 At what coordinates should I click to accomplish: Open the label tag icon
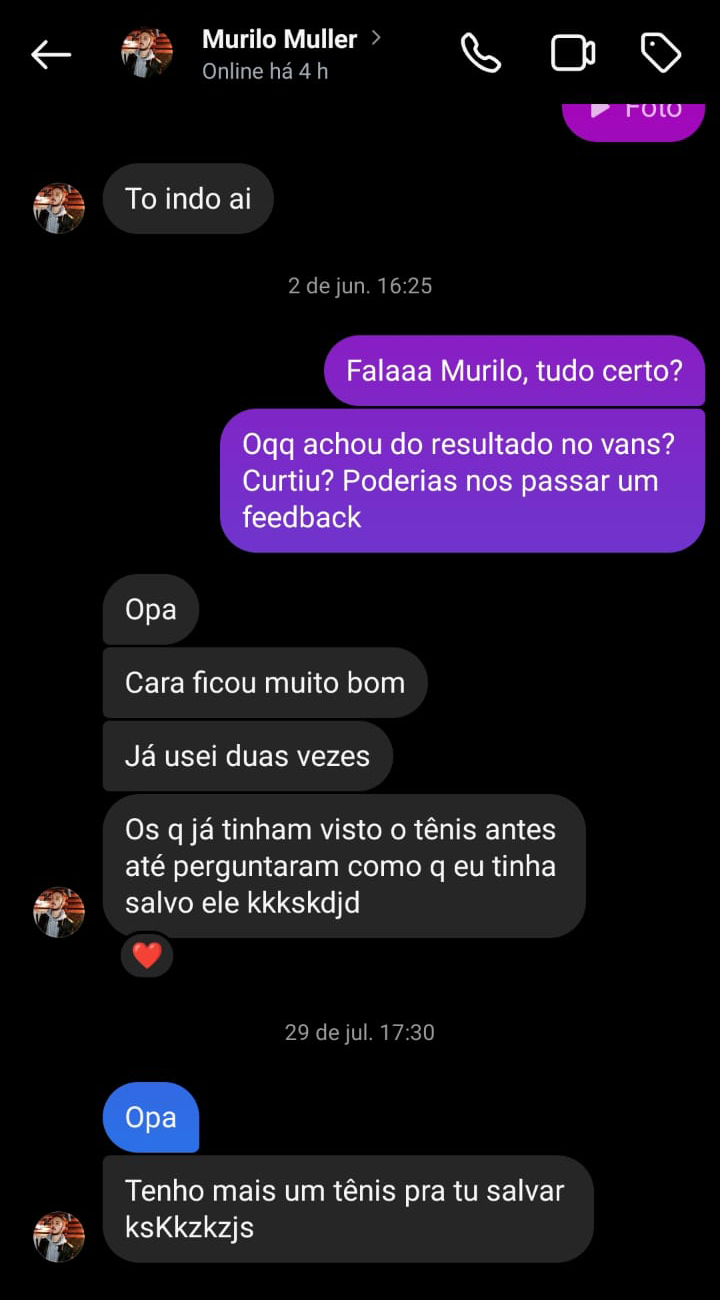click(660, 54)
